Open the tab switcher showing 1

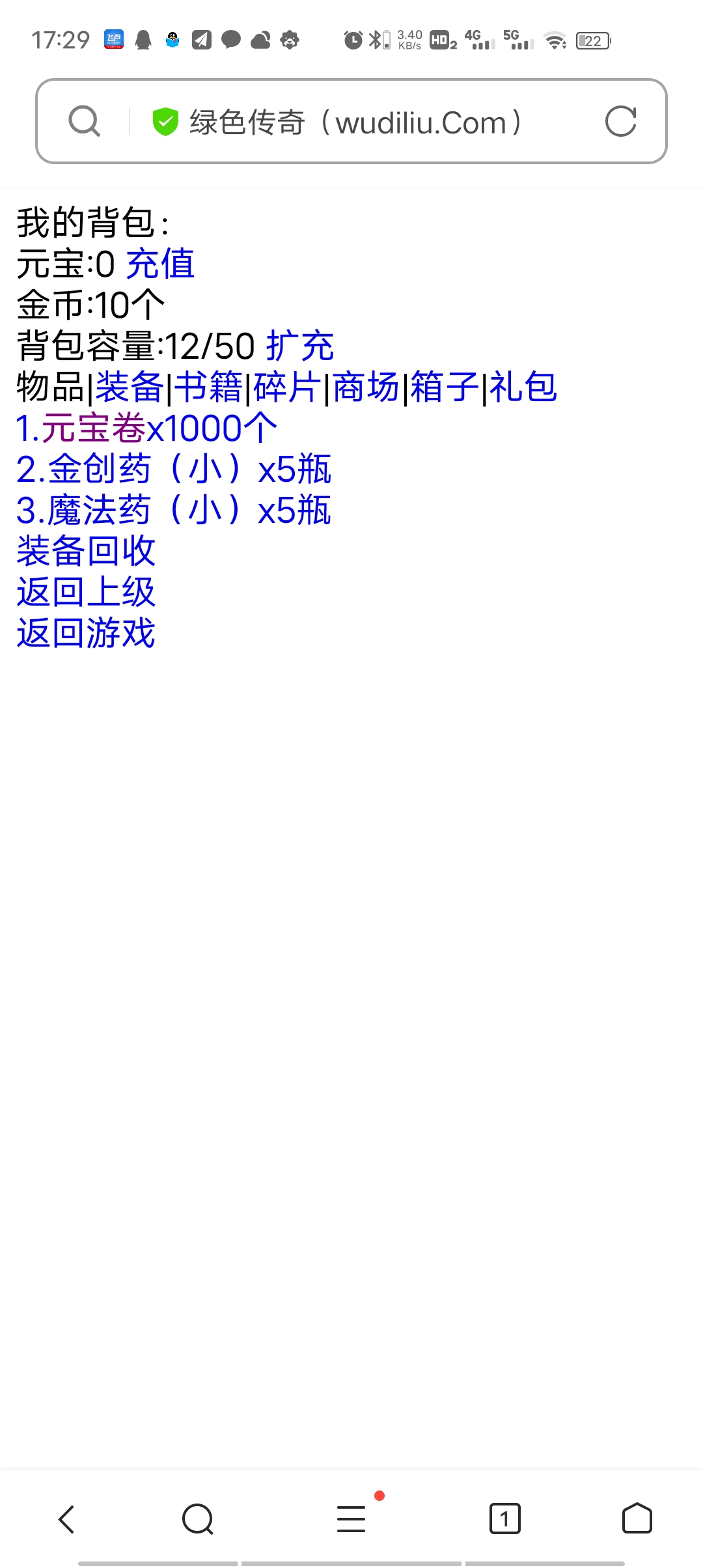(x=504, y=1519)
